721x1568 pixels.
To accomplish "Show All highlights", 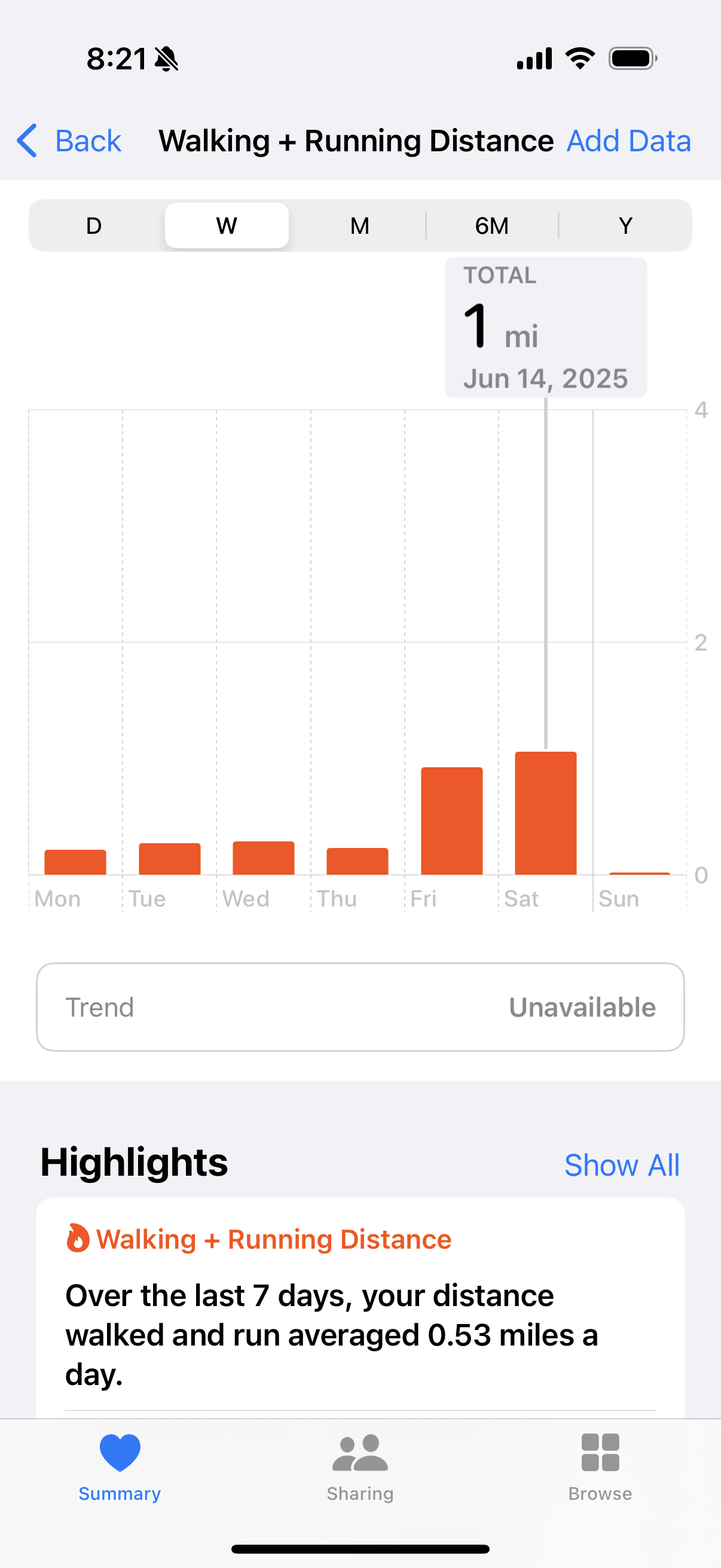I will click(621, 1165).
